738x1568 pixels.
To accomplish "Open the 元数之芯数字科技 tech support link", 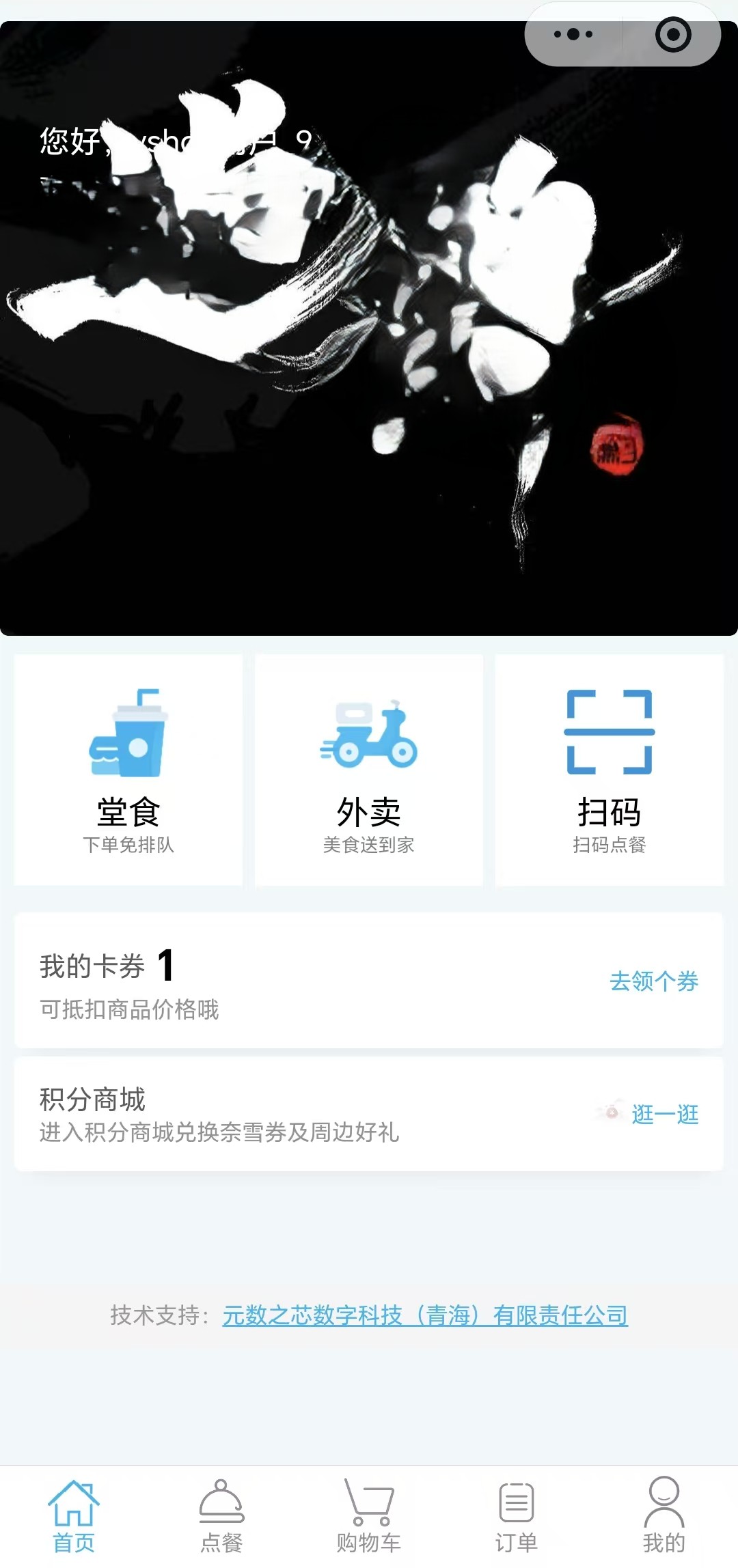I will tap(425, 1315).
